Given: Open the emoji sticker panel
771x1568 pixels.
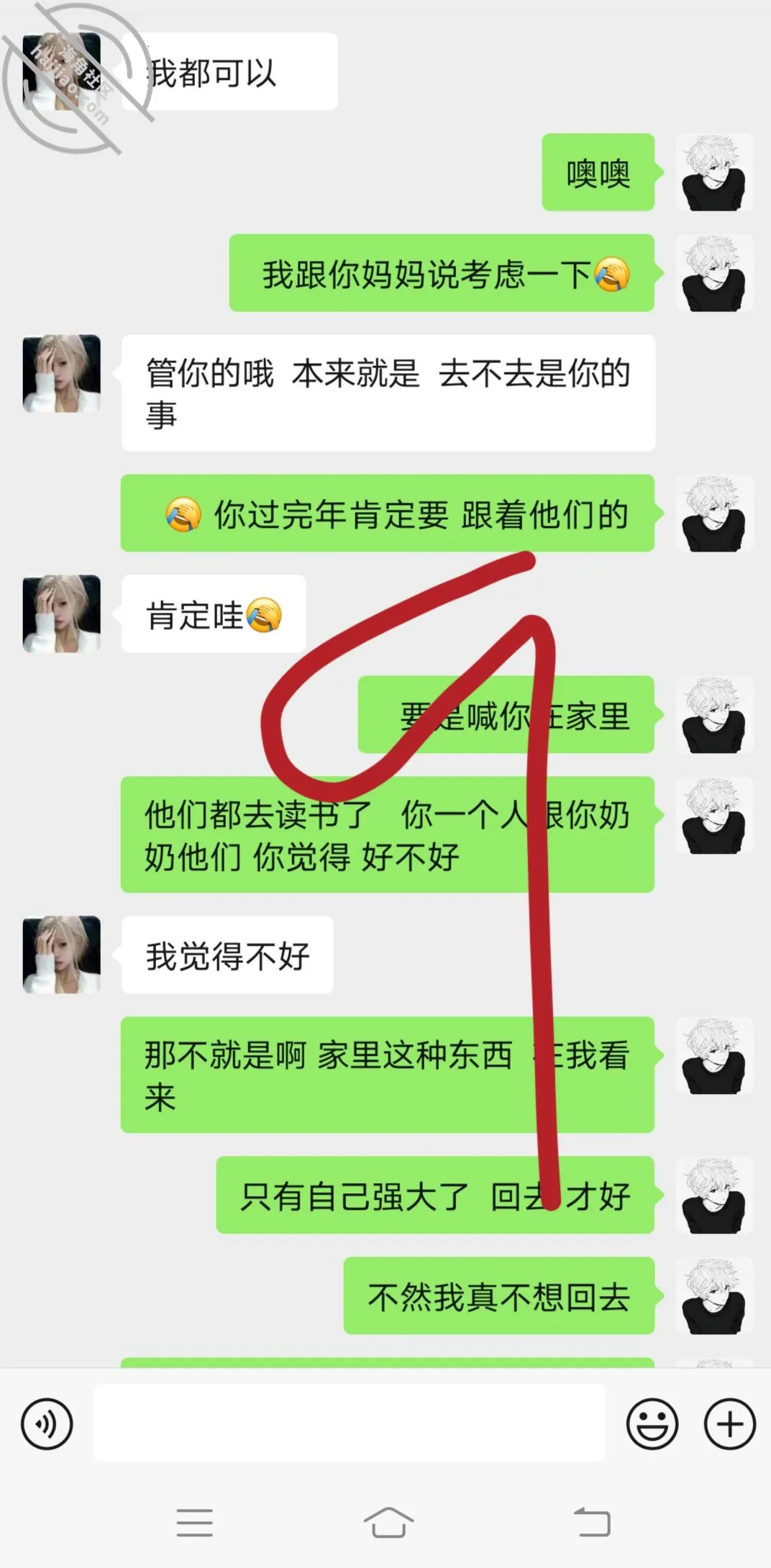Looking at the screenshot, I should point(652,1423).
